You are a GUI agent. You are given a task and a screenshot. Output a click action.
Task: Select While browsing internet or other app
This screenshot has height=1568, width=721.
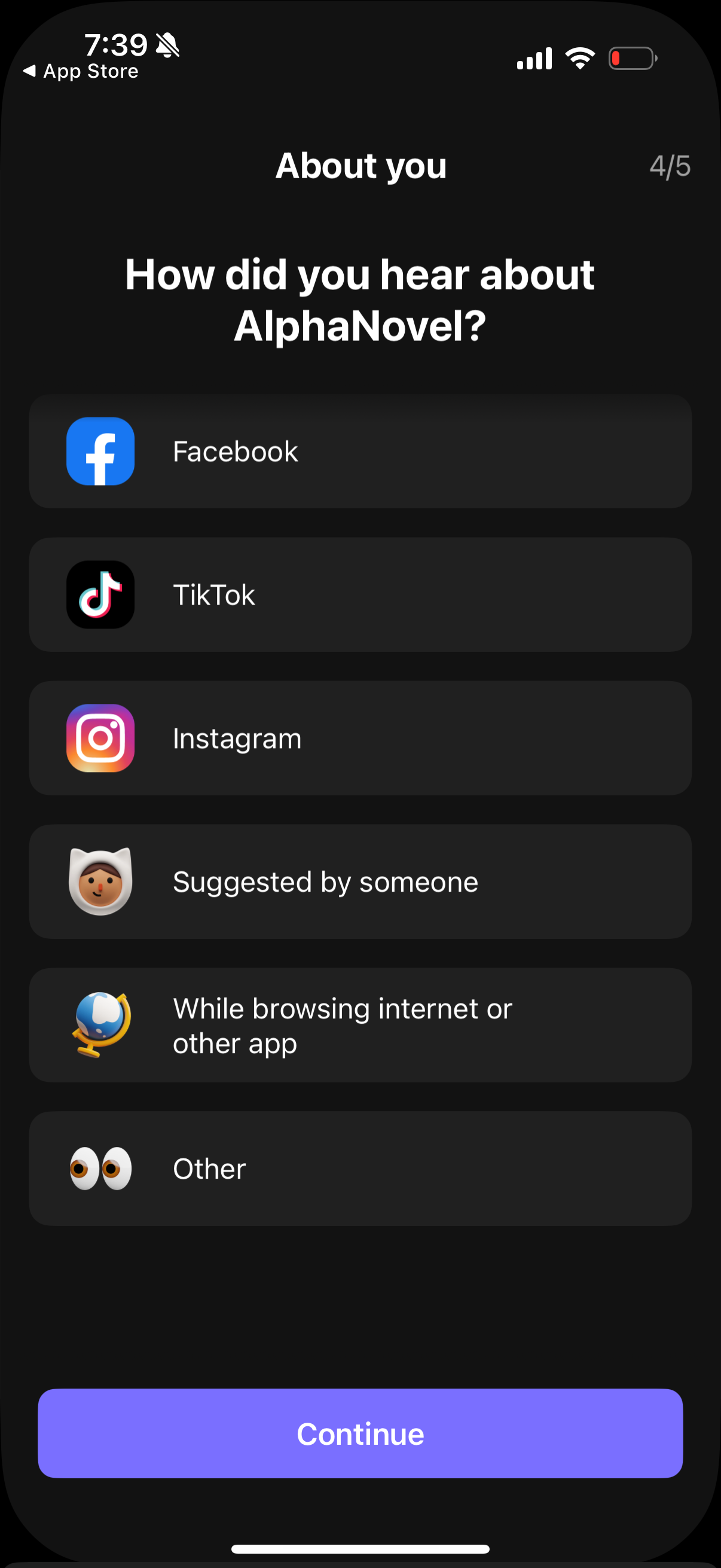(x=360, y=1025)
